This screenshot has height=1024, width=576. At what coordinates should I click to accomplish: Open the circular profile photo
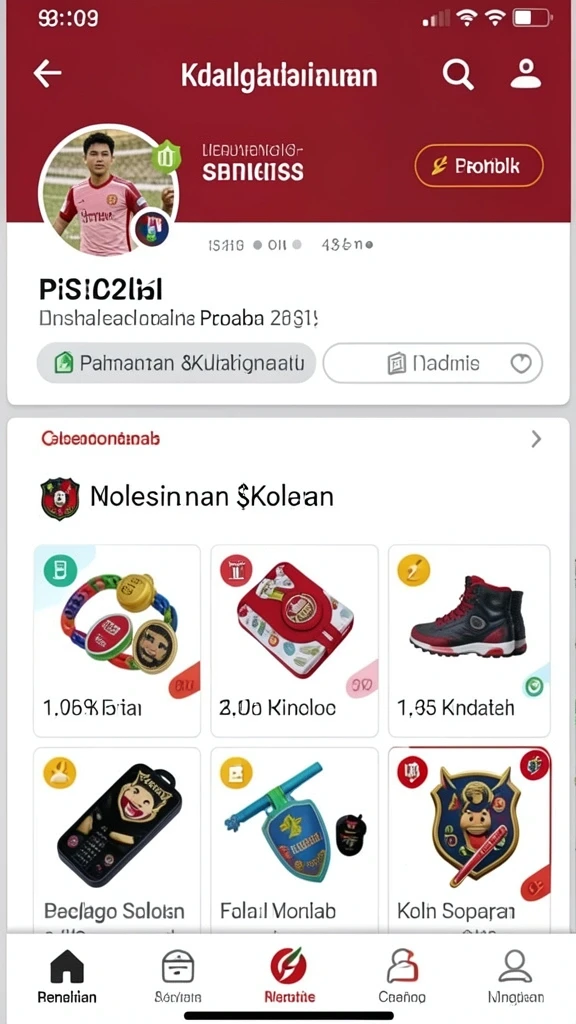[x=107, y=191]
